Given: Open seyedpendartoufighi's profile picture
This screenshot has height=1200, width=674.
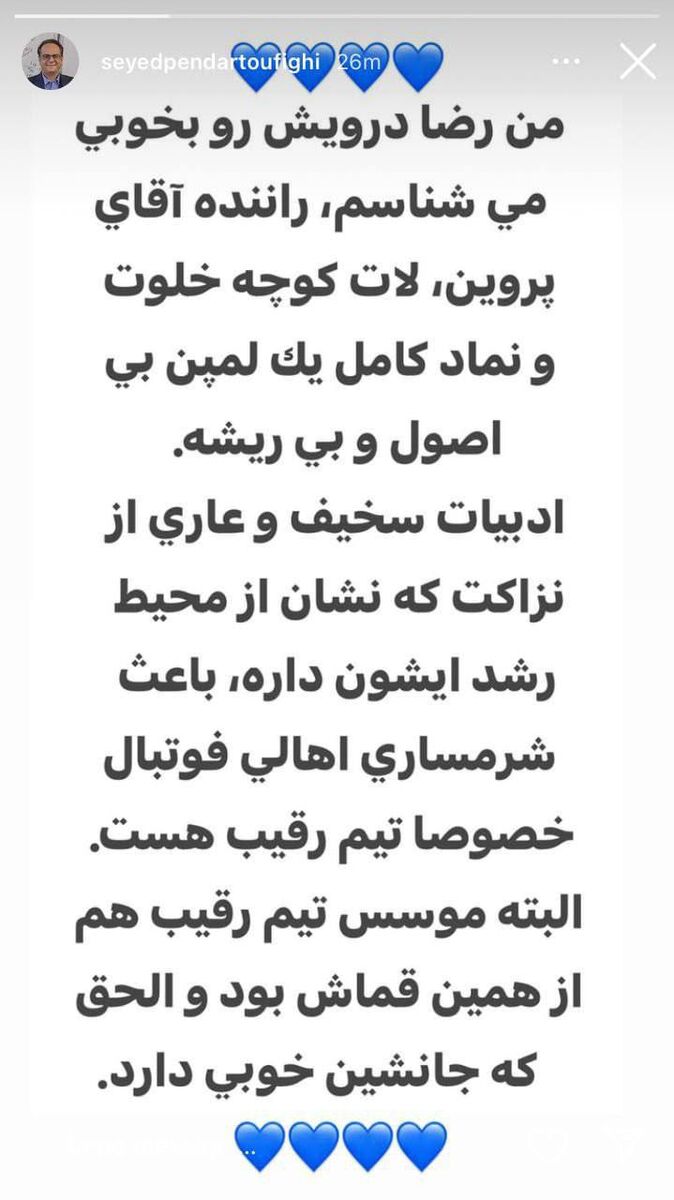Looking at the screenshot, I should (x=50, y=61).
